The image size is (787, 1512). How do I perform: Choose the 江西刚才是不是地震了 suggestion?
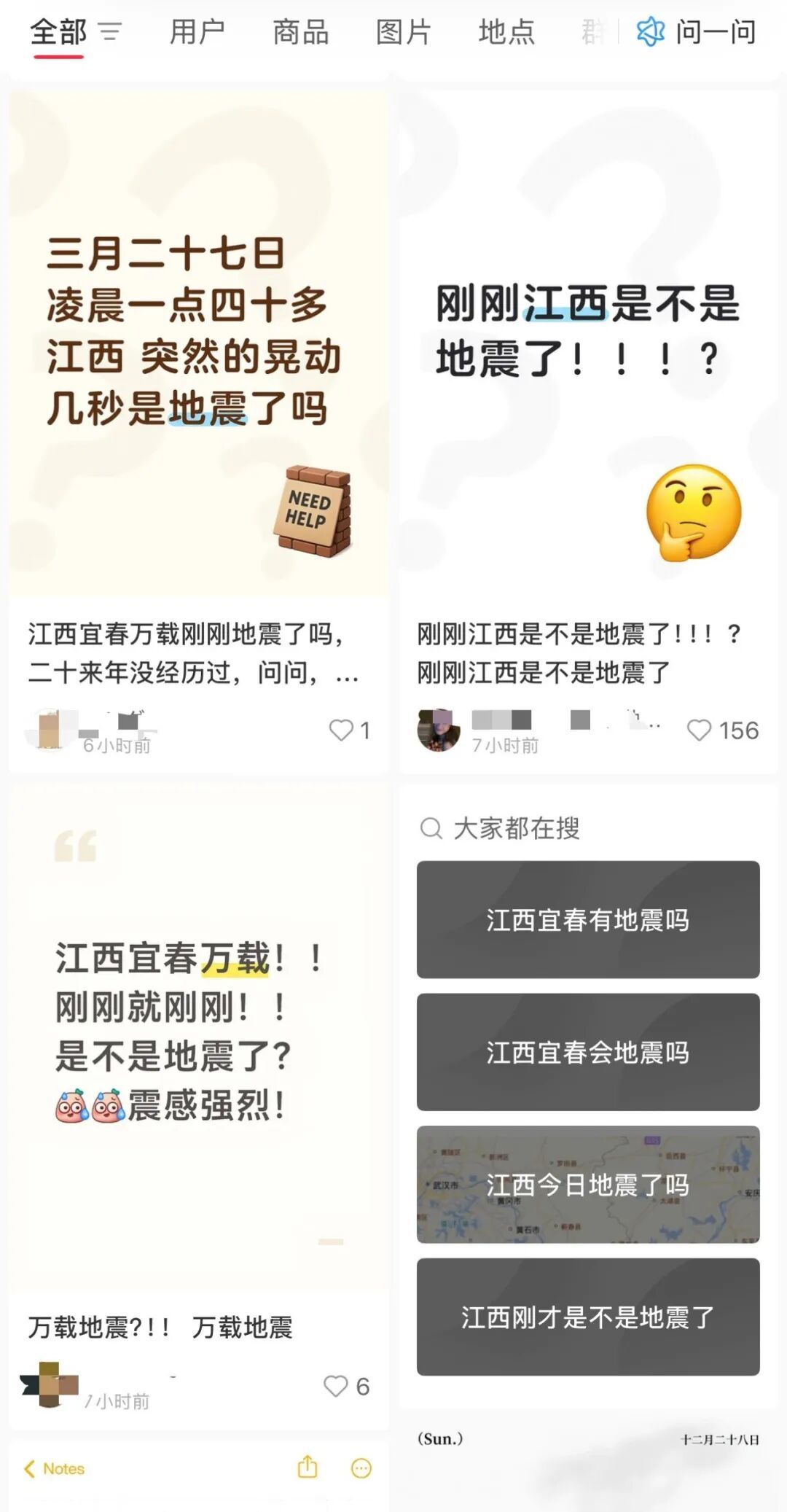[588, 1317]
